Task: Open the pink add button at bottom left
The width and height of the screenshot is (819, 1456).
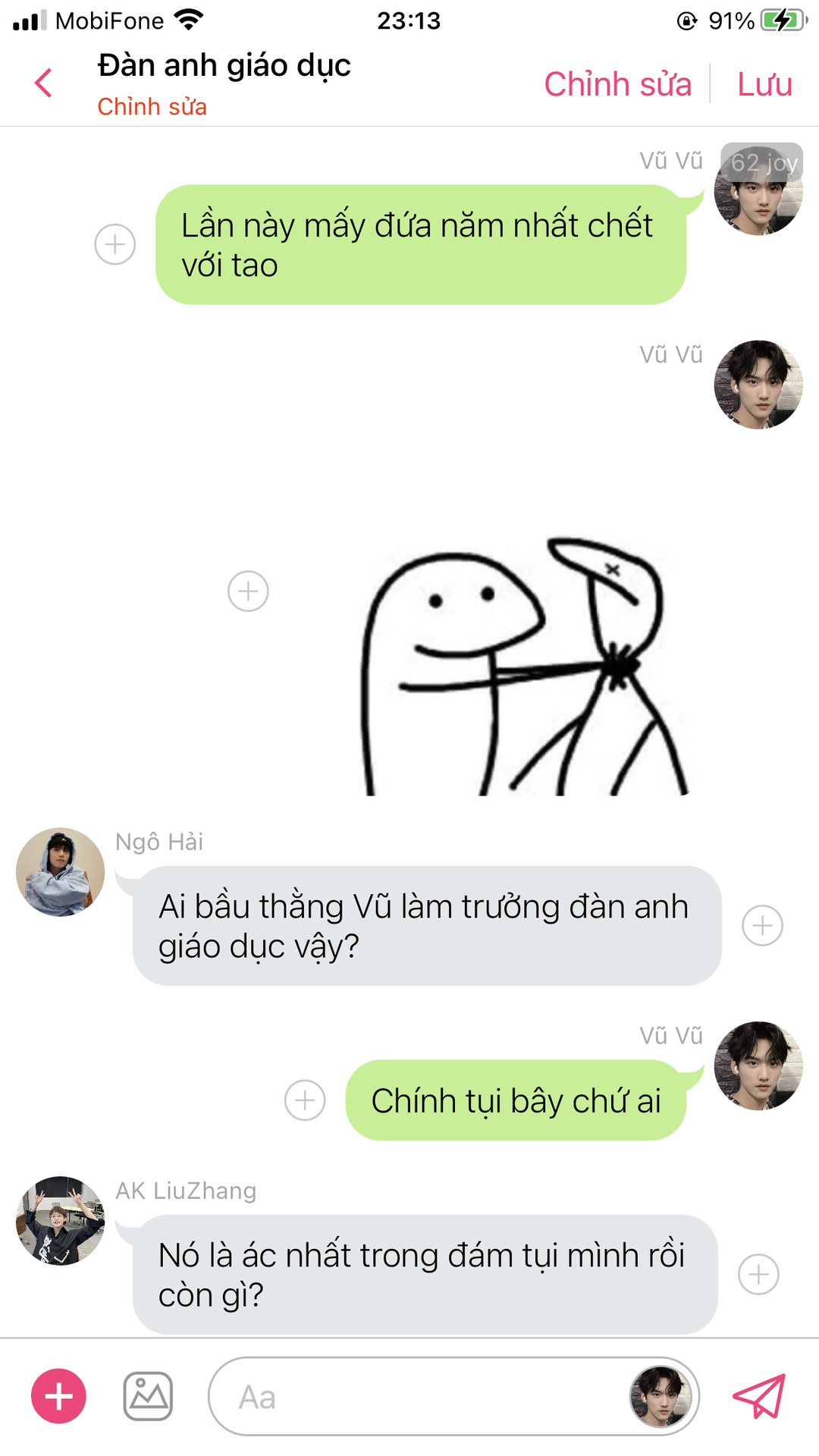Action: 58,1396
